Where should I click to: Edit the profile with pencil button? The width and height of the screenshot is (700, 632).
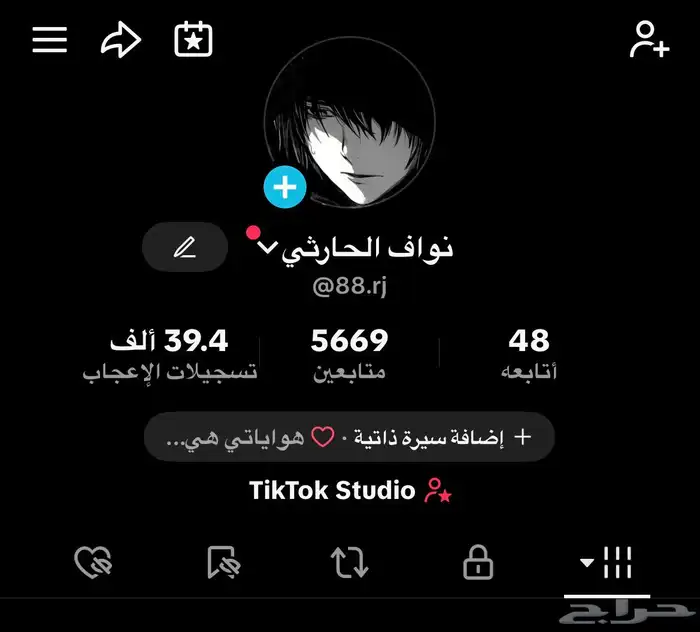185,247
